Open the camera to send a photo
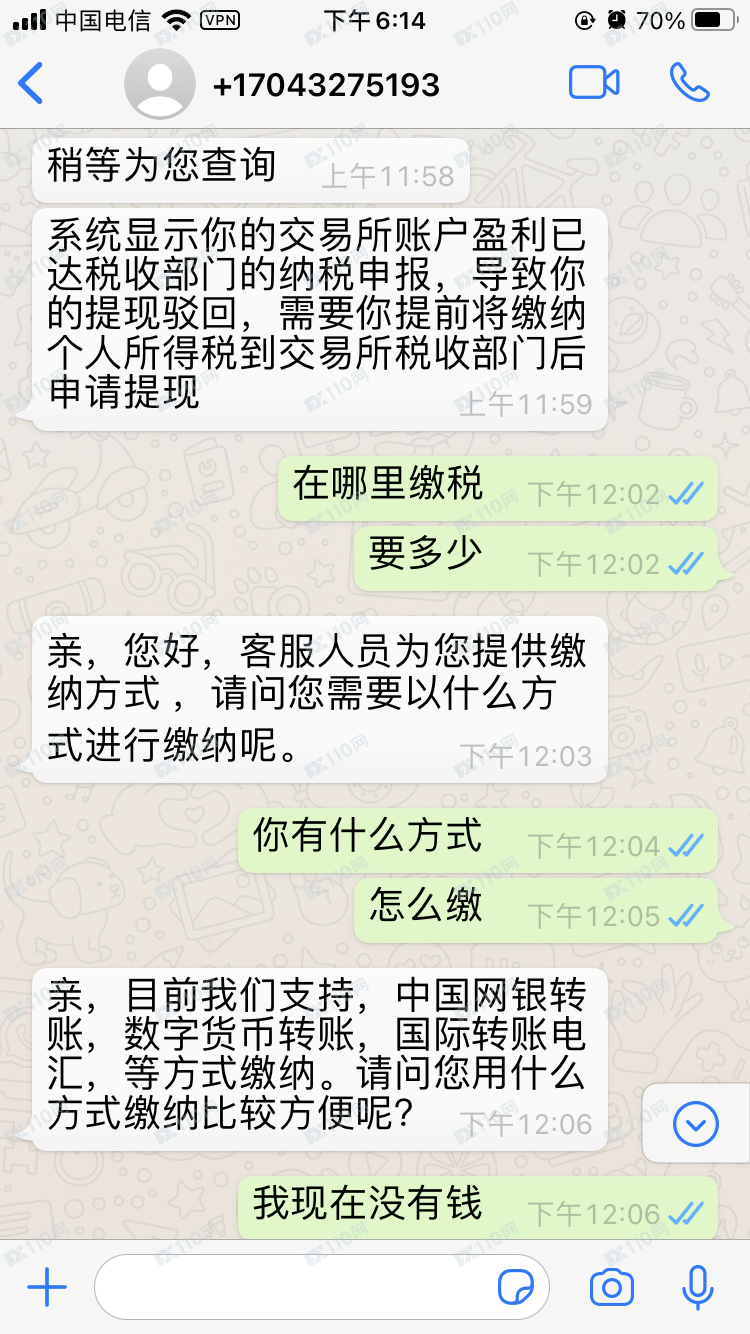Screen dimensions: 750x1334 point(611,1288)
